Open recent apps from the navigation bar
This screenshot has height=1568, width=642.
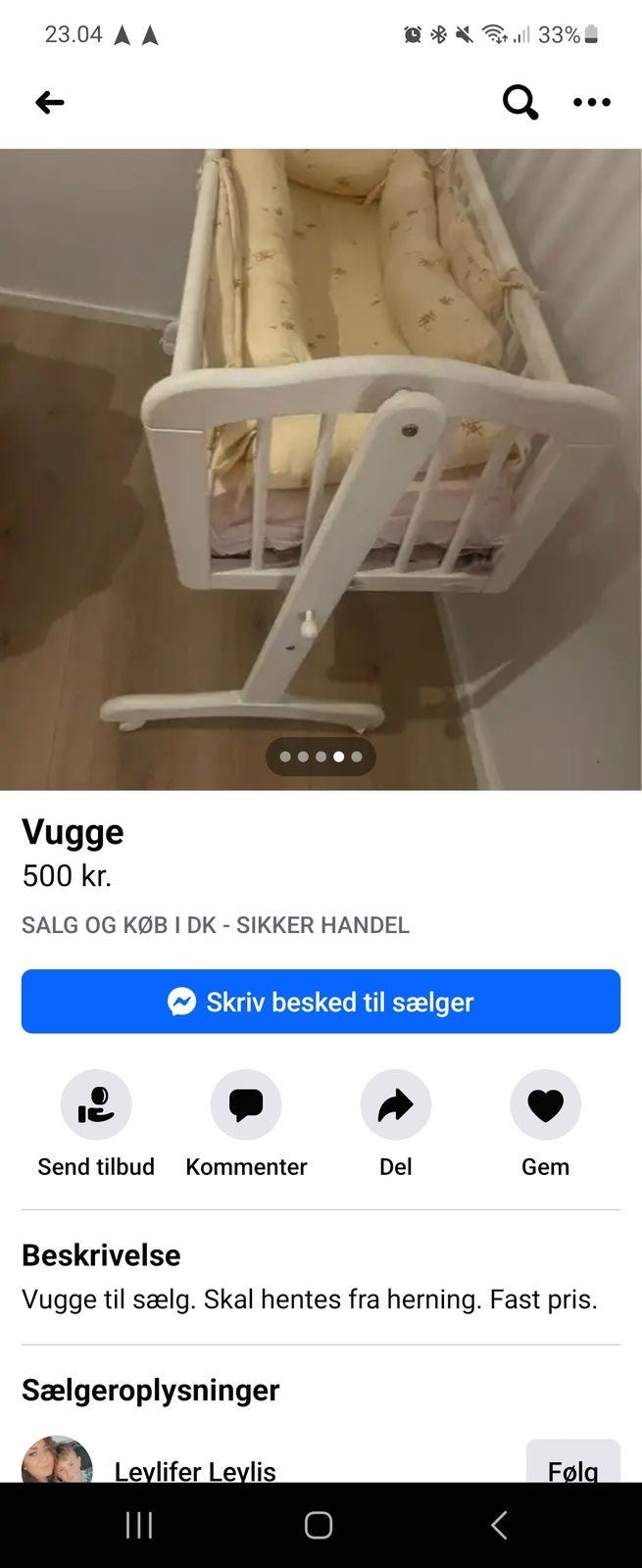pyautogui.click(x=139, y=1525)
